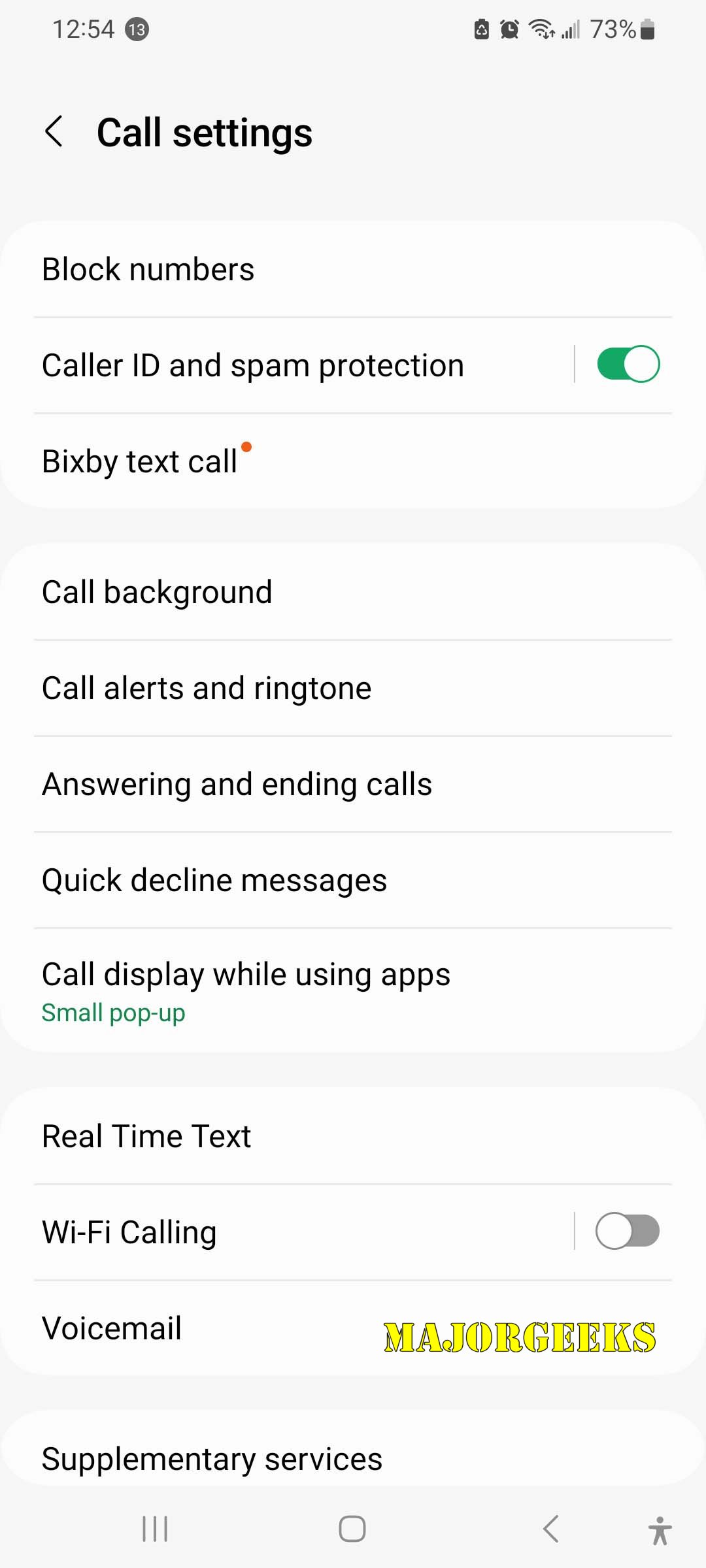This screenshot has width=706, height=1568.
Task: Tap the system home button
Action: click(352, 1529)
